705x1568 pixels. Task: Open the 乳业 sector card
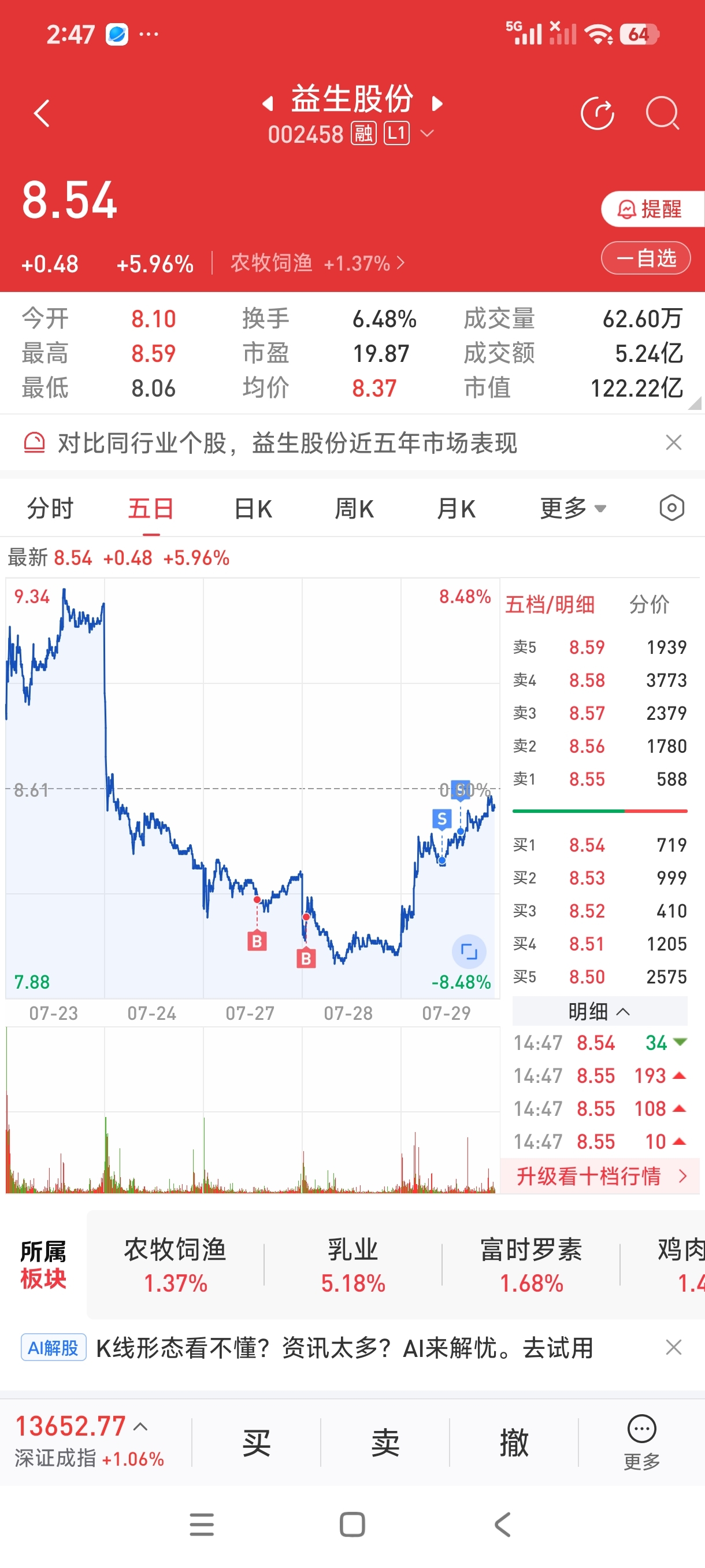pos(353,1265)
